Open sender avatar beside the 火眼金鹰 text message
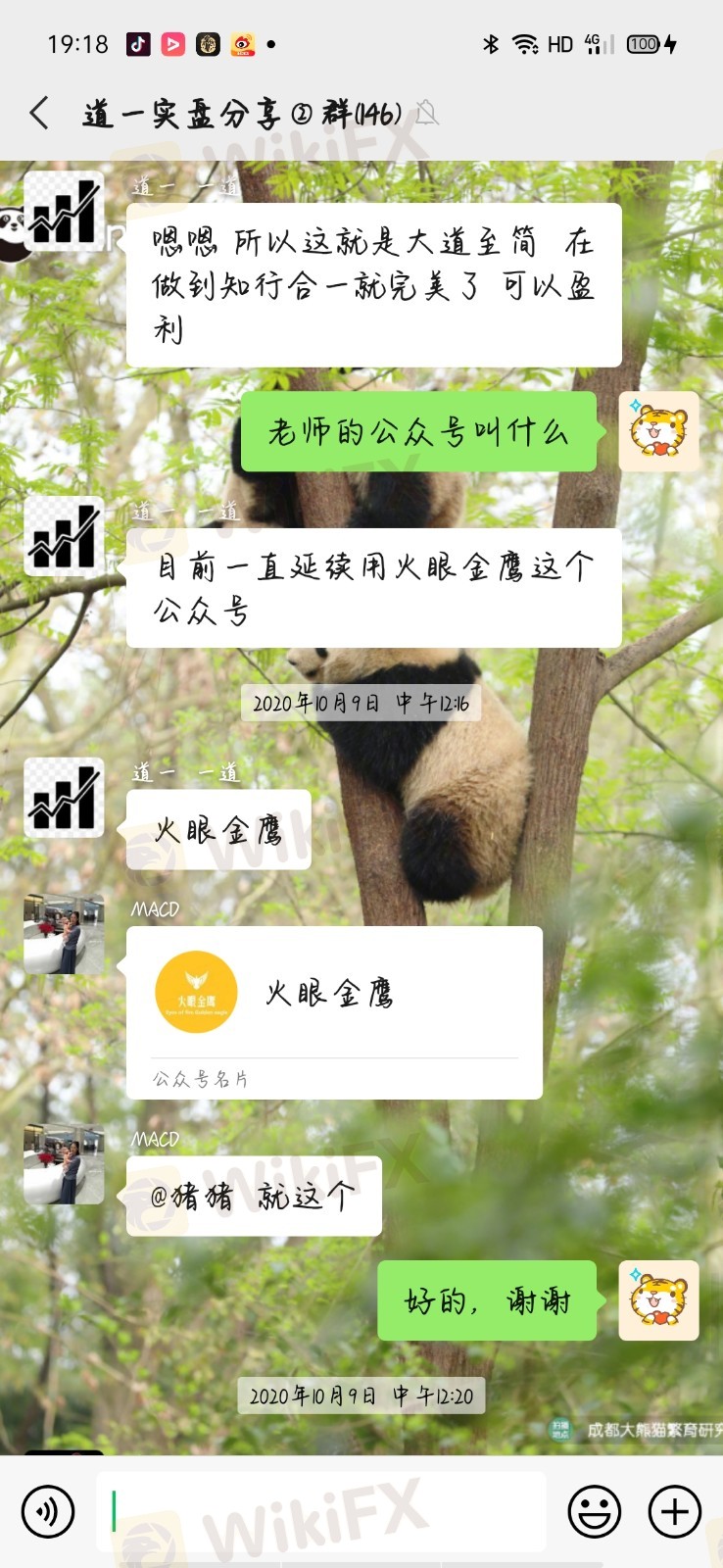The width and height of the screenshot is (723, 1568). coord(64,798)
